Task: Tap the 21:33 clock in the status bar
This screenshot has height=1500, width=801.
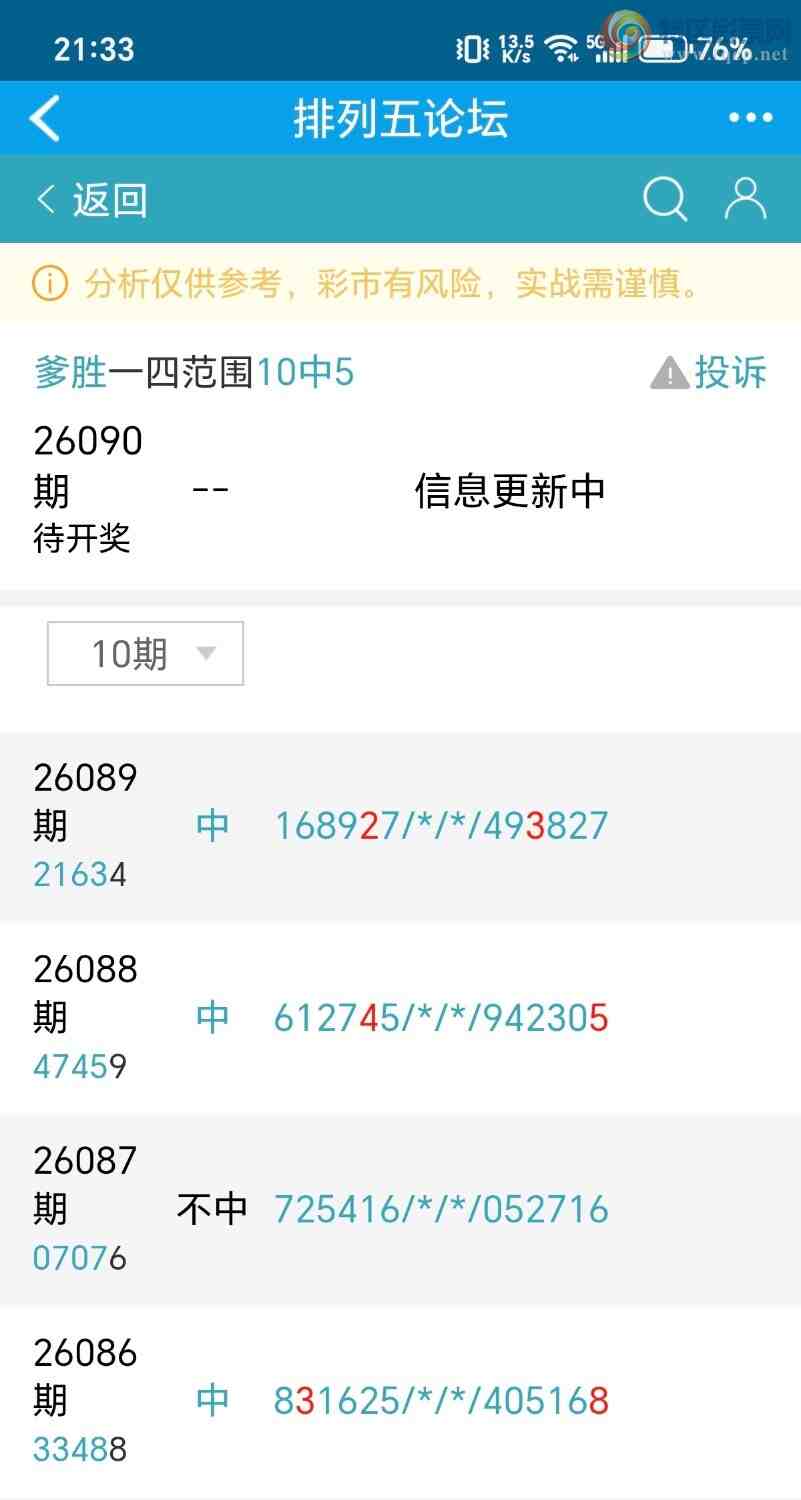Action: [92, 46]
